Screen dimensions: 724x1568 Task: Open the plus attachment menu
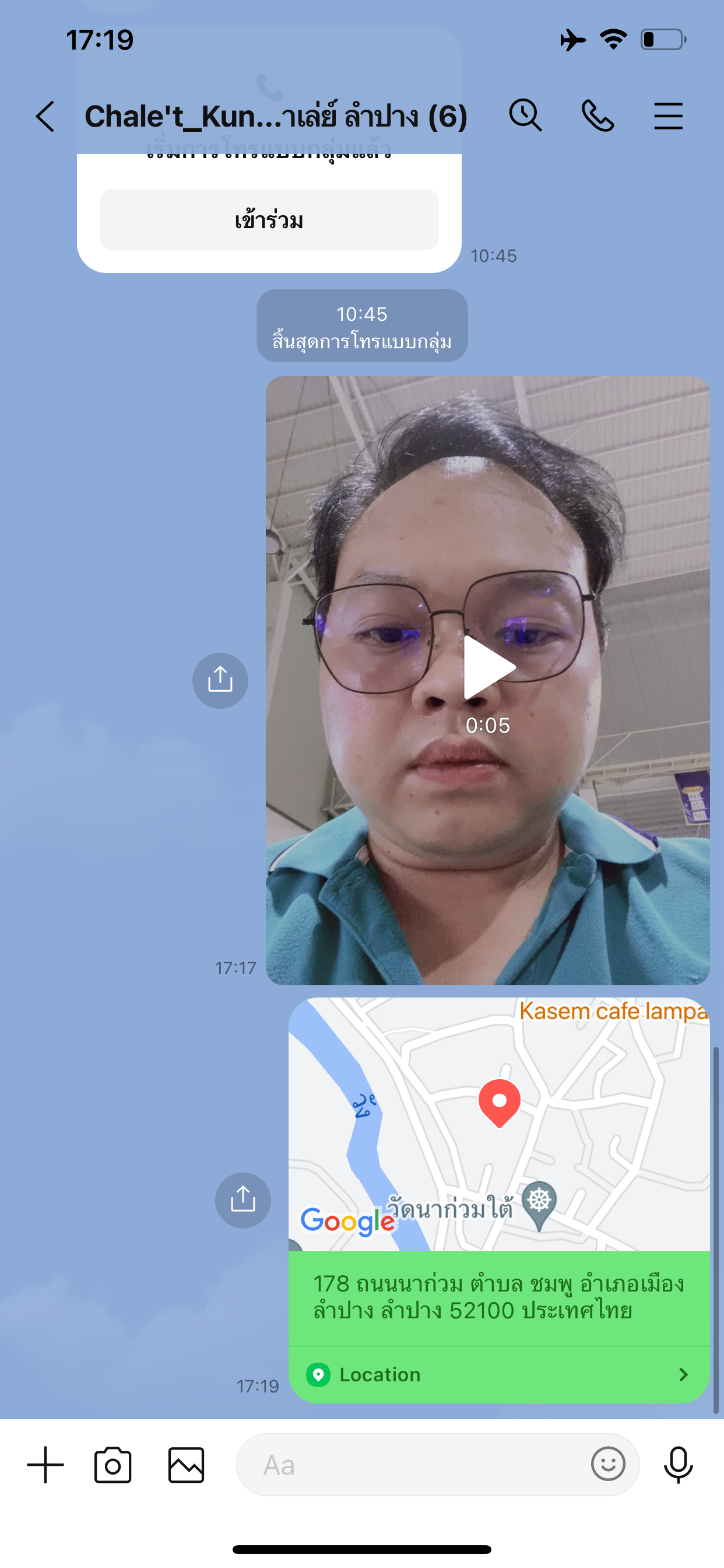tap(45, 1465)
